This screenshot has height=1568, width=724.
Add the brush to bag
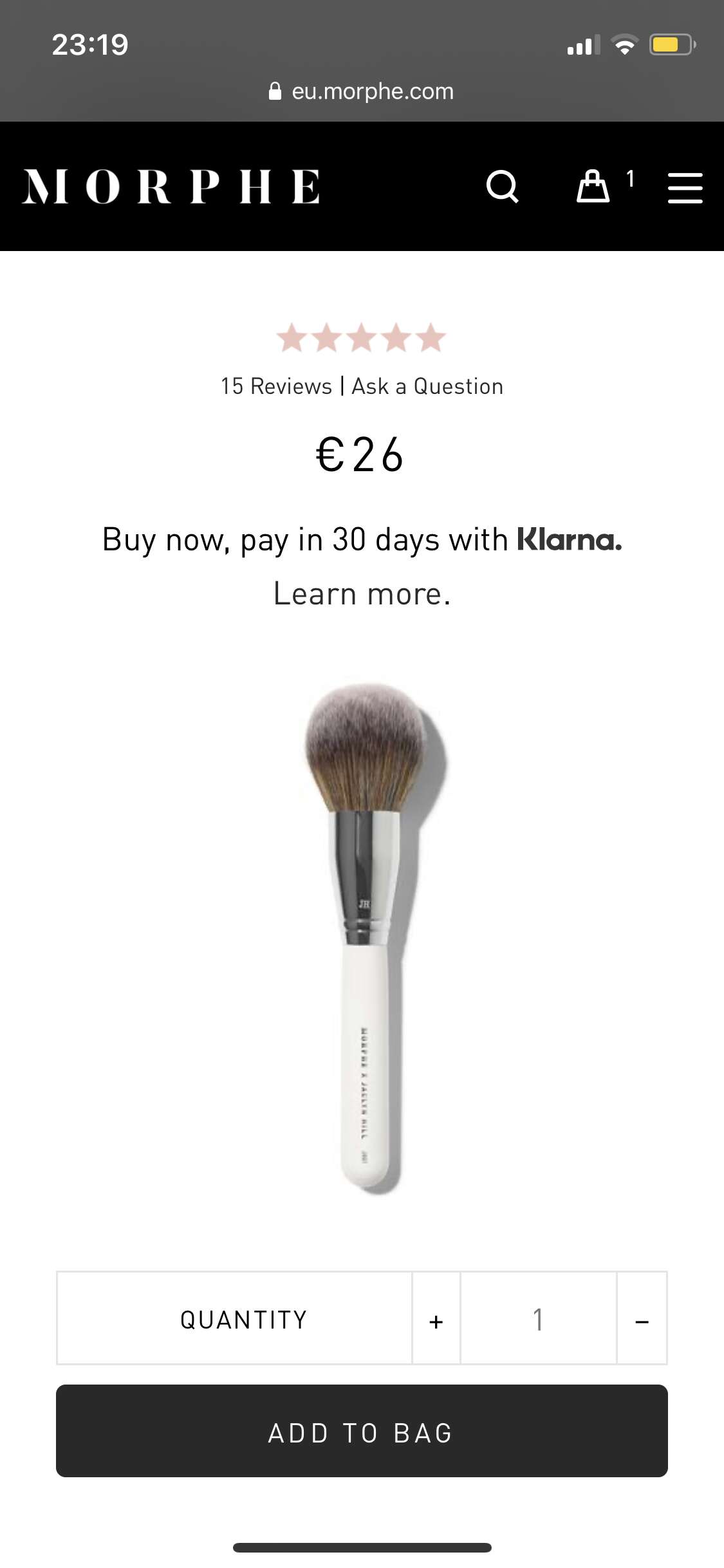[362, 1431]
